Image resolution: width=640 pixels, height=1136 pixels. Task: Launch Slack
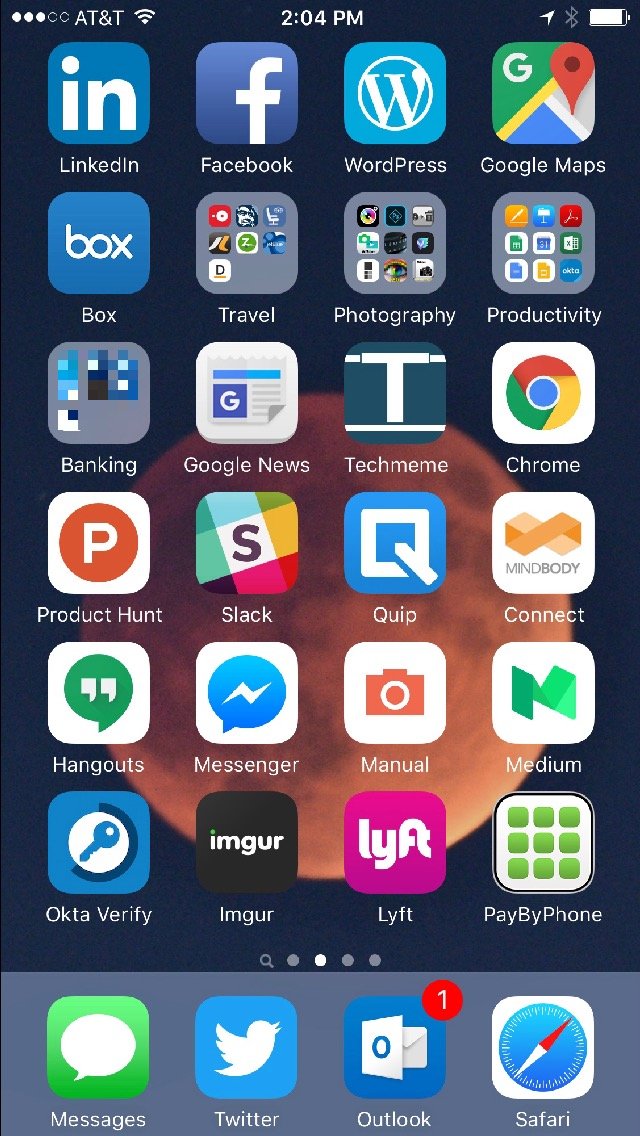click(246, 543)
